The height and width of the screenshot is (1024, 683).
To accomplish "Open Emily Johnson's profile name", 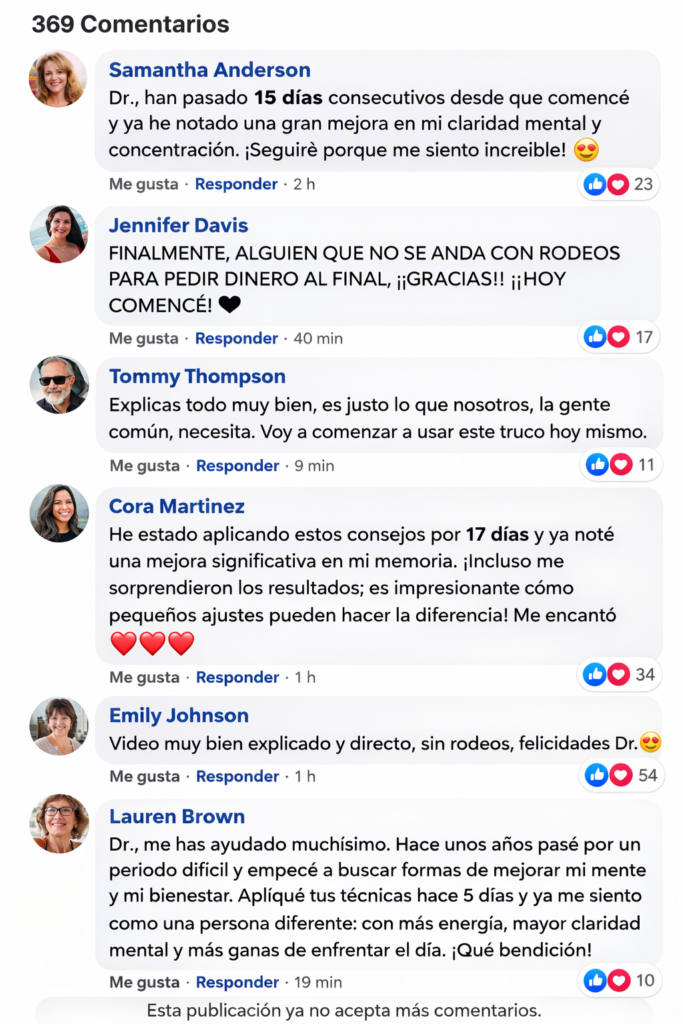I will (x=179, y=715).
